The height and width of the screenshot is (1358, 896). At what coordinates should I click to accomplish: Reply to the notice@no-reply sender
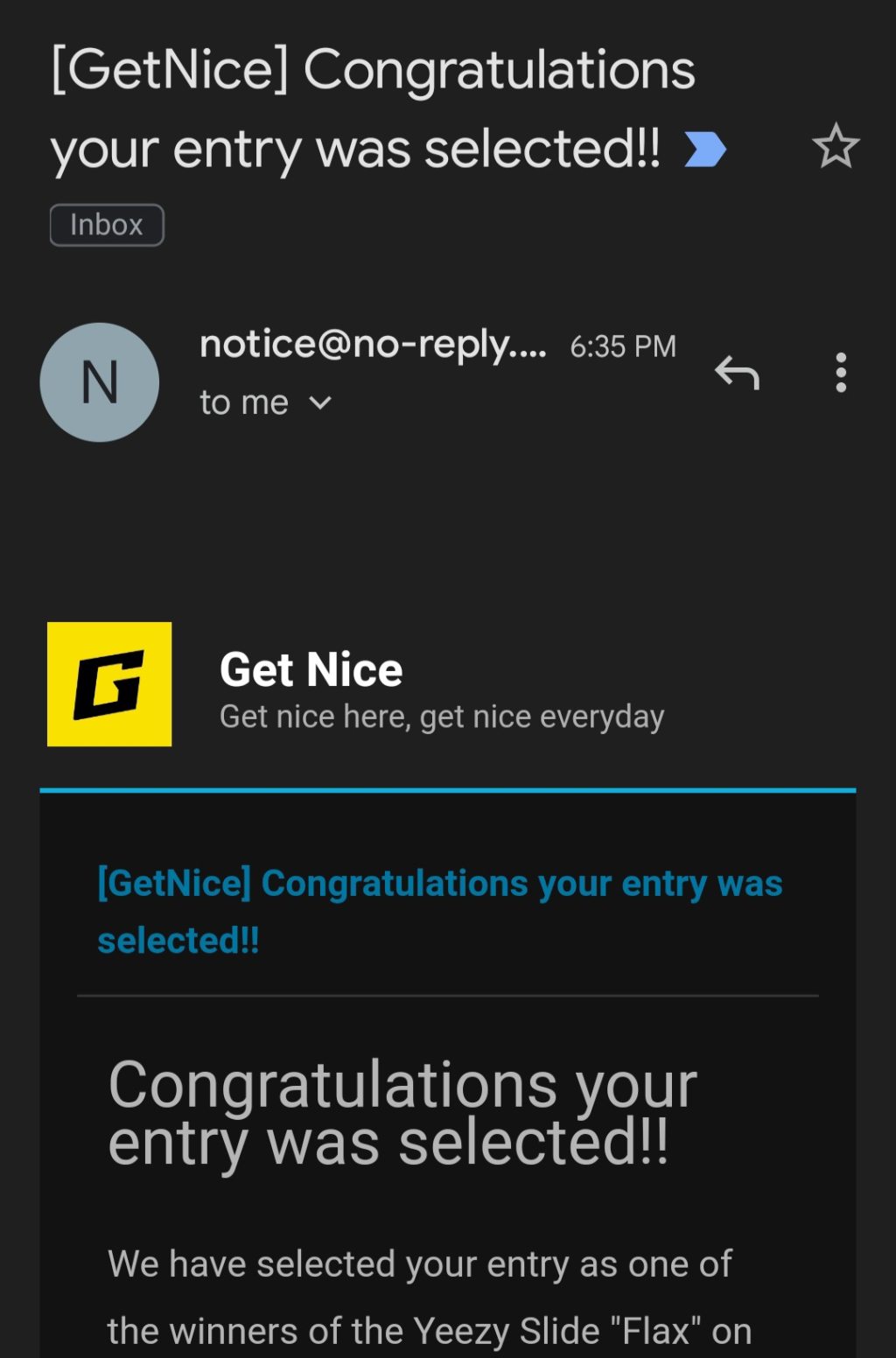[x=737, y=374]
